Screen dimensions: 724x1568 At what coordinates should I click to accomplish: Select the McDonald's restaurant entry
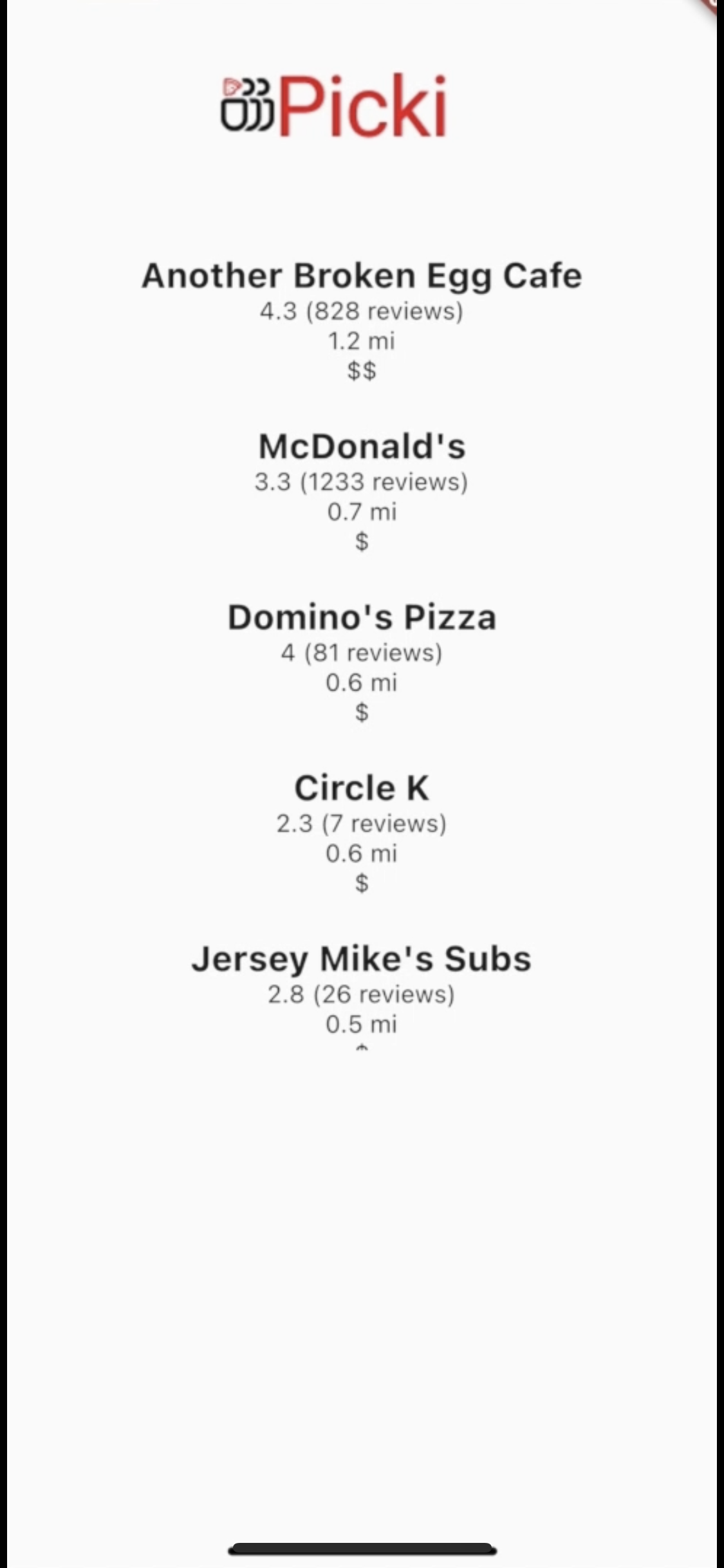[362, 447]
